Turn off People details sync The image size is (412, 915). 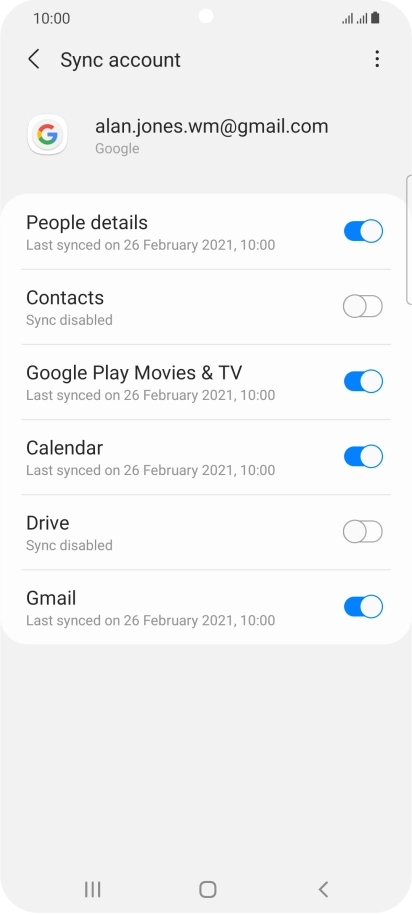click(363, 232)
